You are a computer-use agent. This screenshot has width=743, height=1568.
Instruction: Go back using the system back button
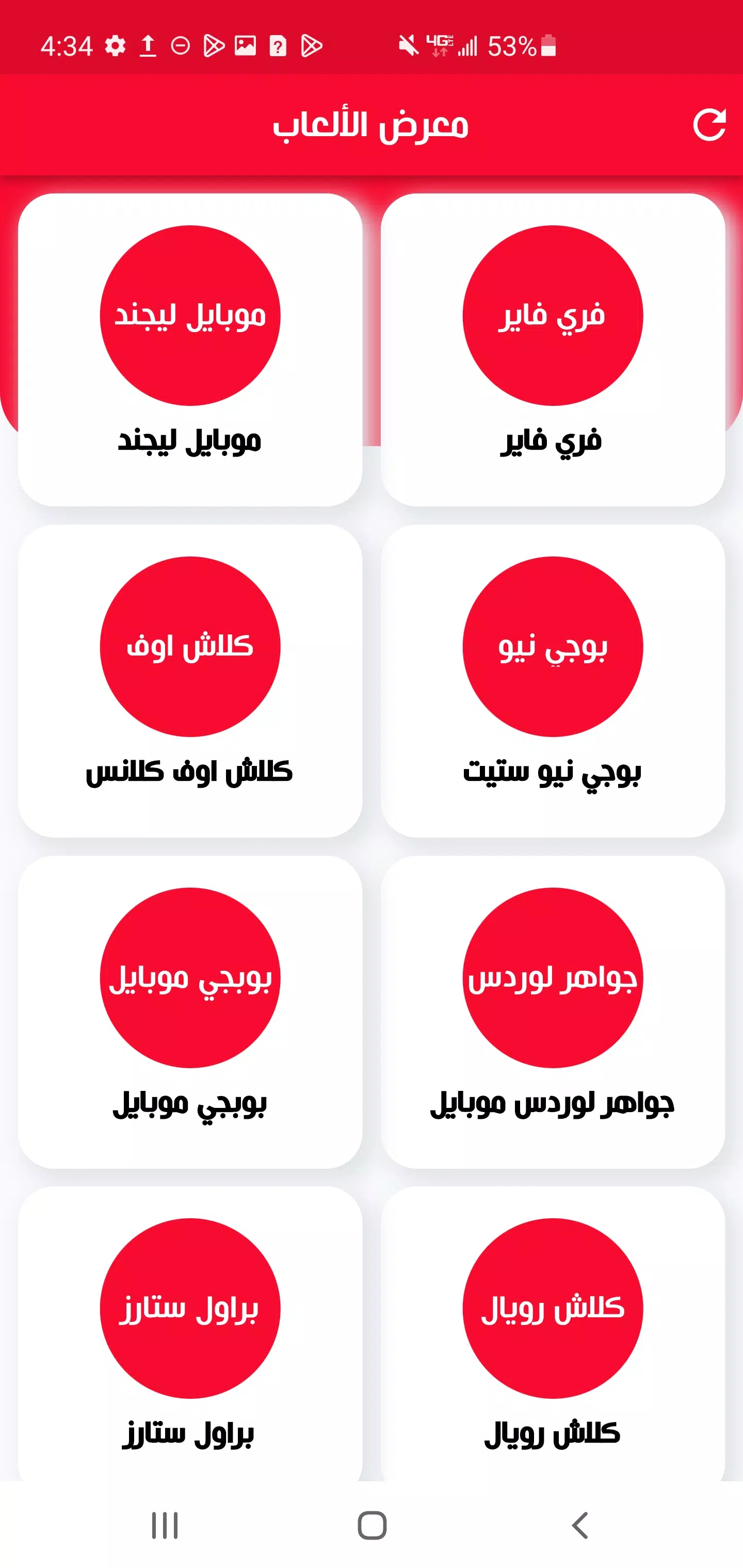coord(580,1525)
